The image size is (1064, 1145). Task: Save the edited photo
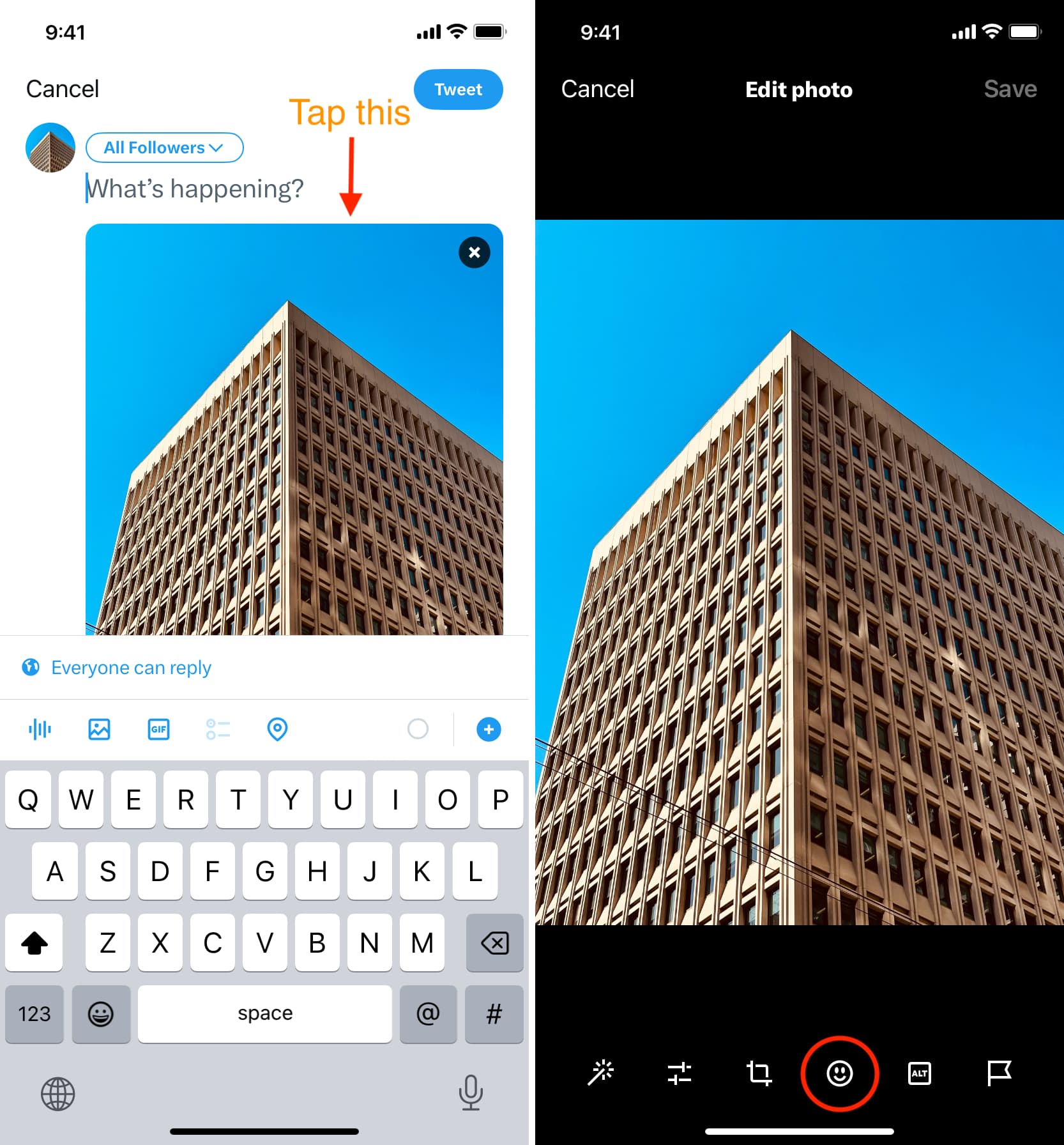[x=1010, y=89]
